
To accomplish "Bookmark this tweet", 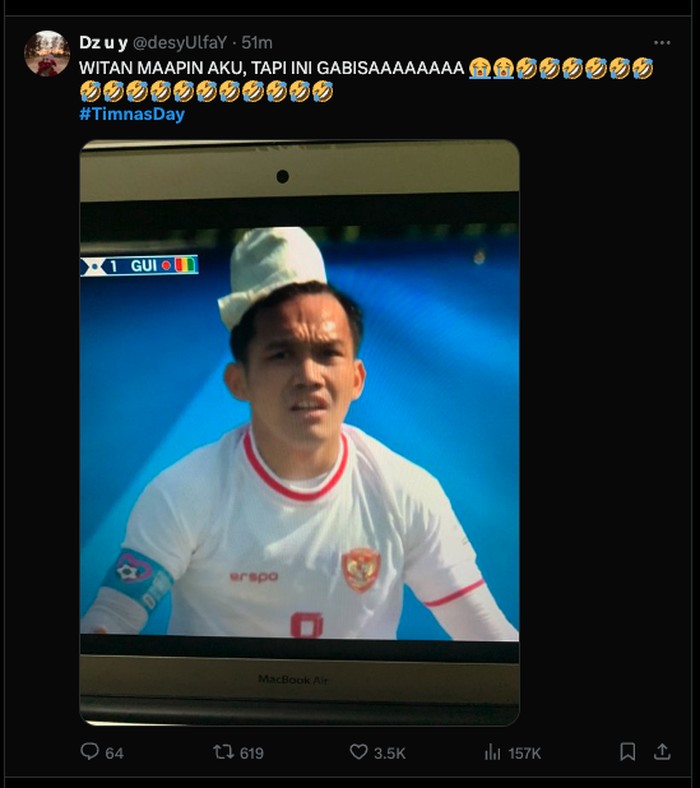I will (627, 751).
